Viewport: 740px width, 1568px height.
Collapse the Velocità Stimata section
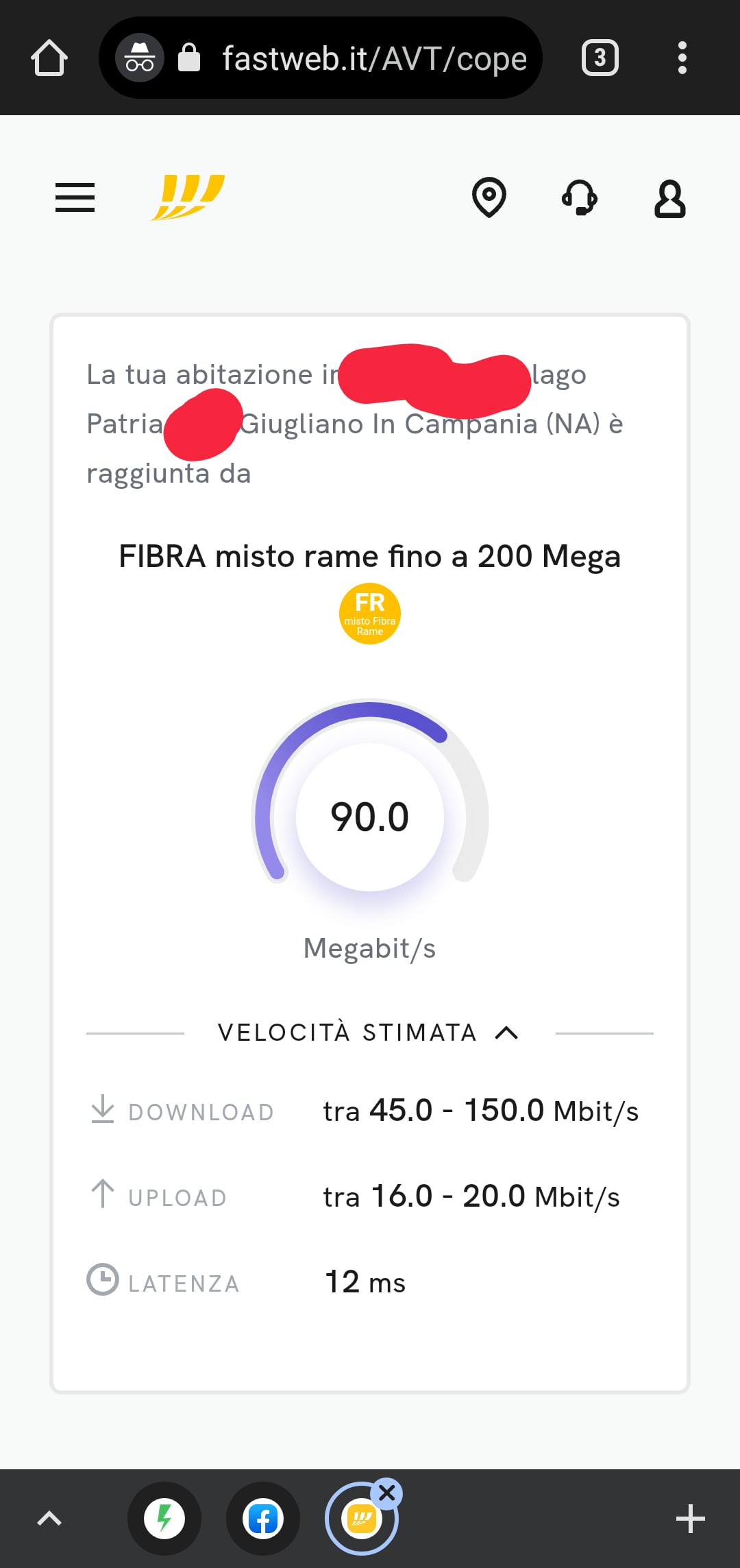pos(370,1033)
